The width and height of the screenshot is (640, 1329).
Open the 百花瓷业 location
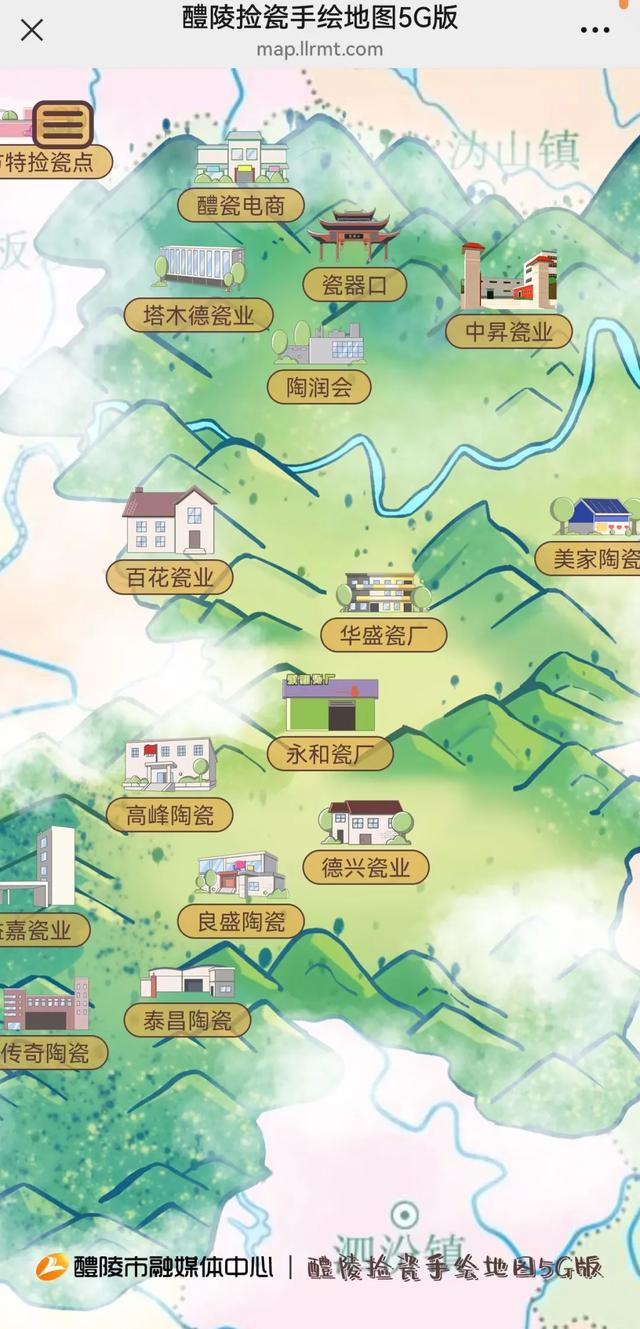[x=170, y=577]
